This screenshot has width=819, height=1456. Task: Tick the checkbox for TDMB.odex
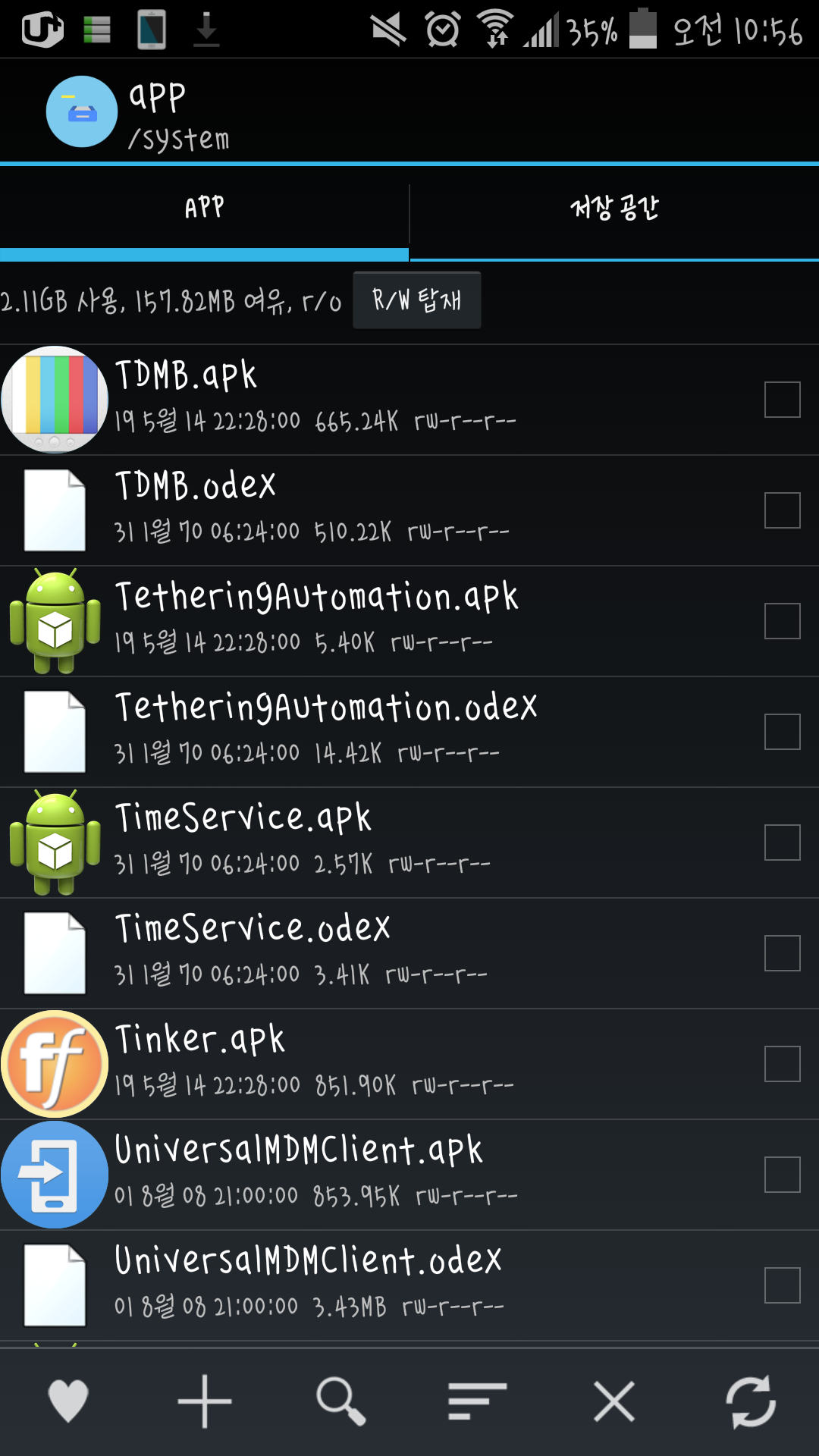coord(782,510)
